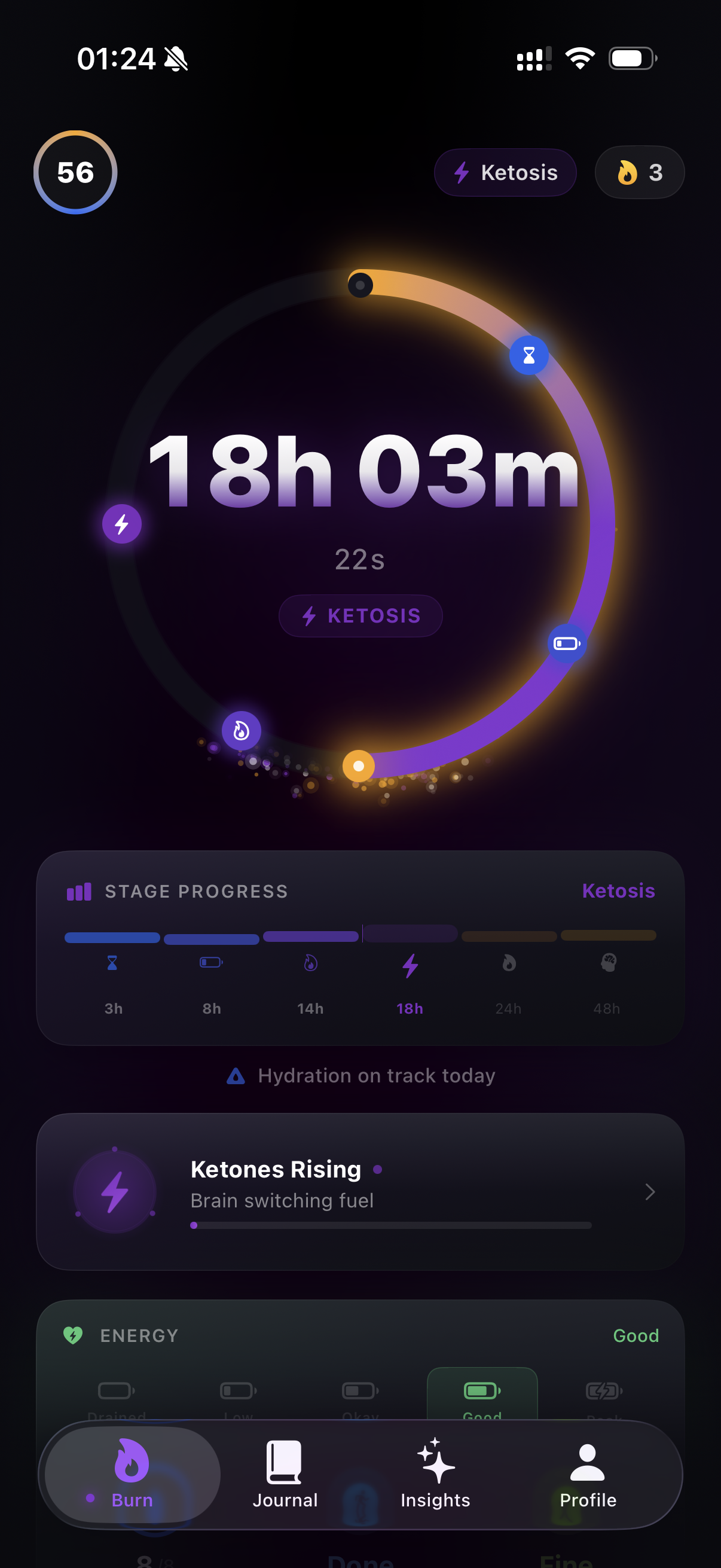Open the score ring showing 56
Screen dimensions: 721x1568
click(x=75, y=172)
